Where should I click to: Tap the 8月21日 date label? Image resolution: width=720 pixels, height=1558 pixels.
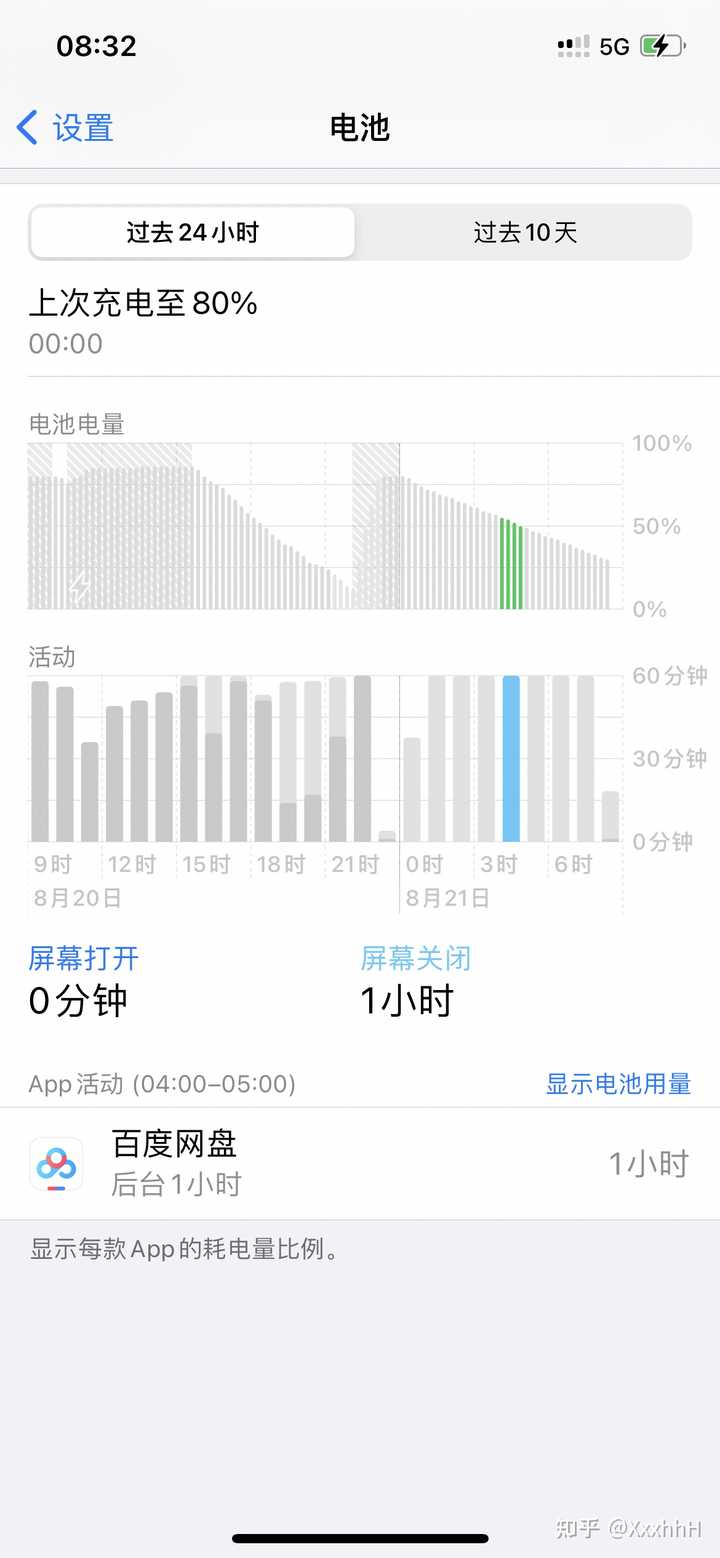[447, 897]
